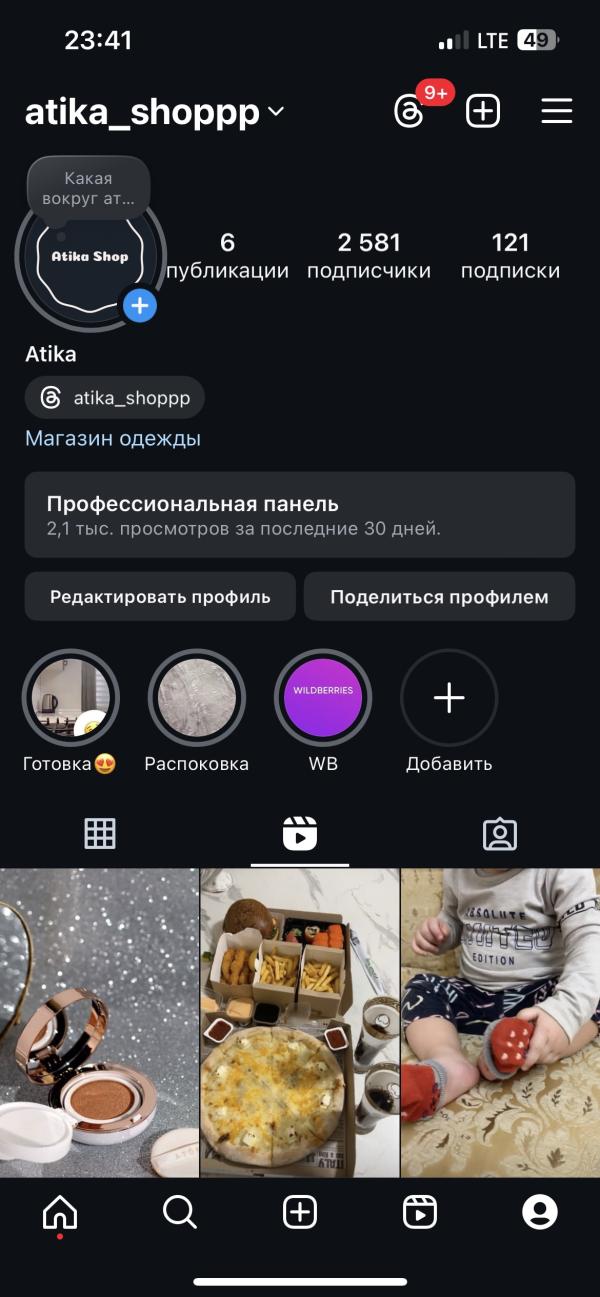The height and width of the screenshot is (1297, 600).
Task: Switch to the tagged photos tab
Action: coord(500,834)
